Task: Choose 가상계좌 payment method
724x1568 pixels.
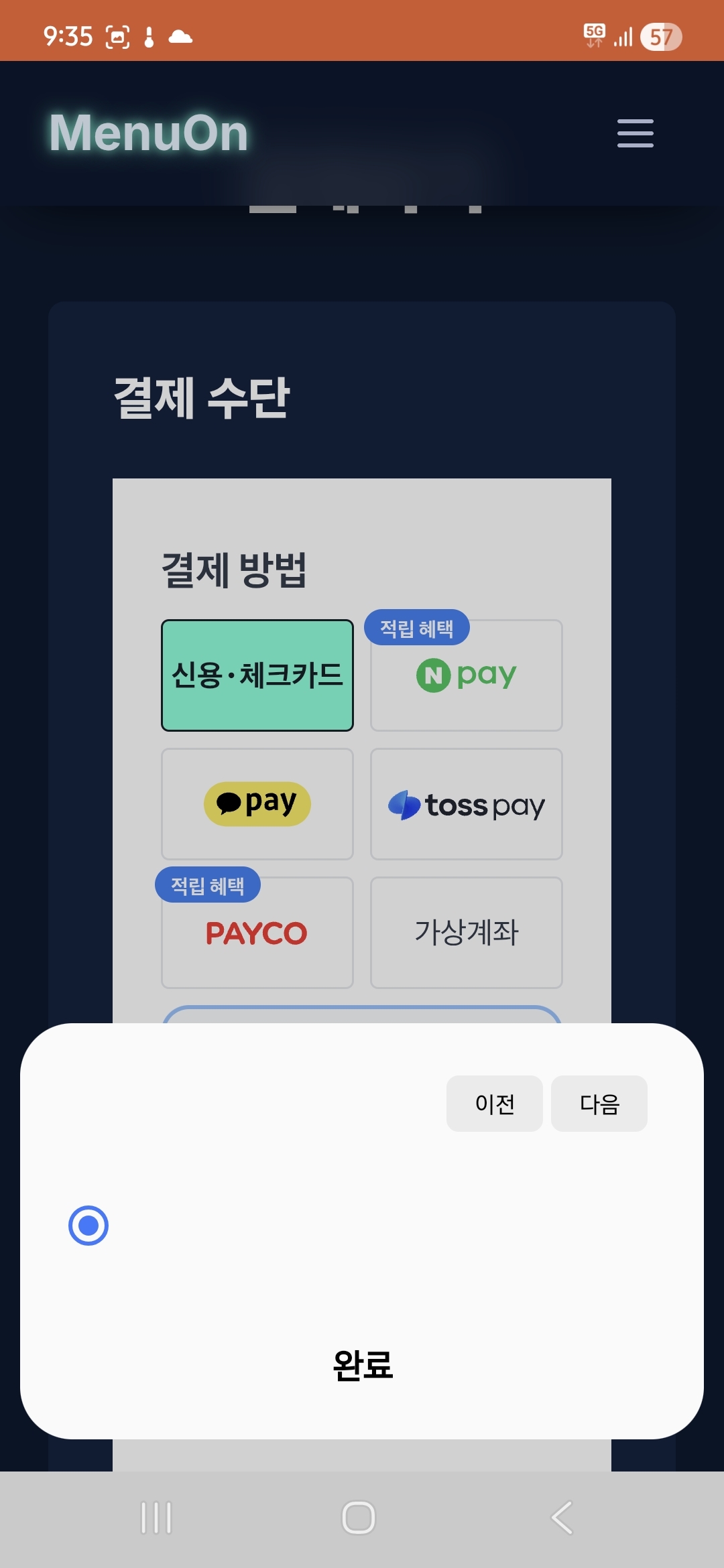Action: click(x=467, y=933)
